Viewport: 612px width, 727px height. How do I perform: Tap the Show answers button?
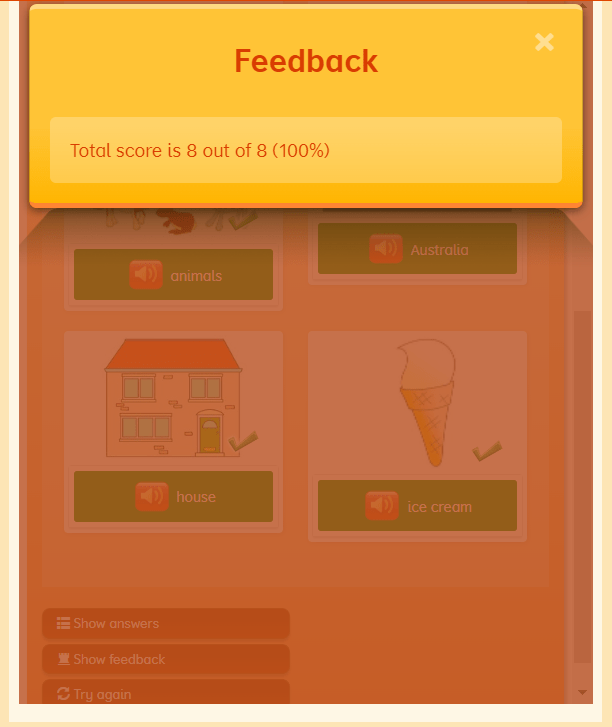pos(166,623)
